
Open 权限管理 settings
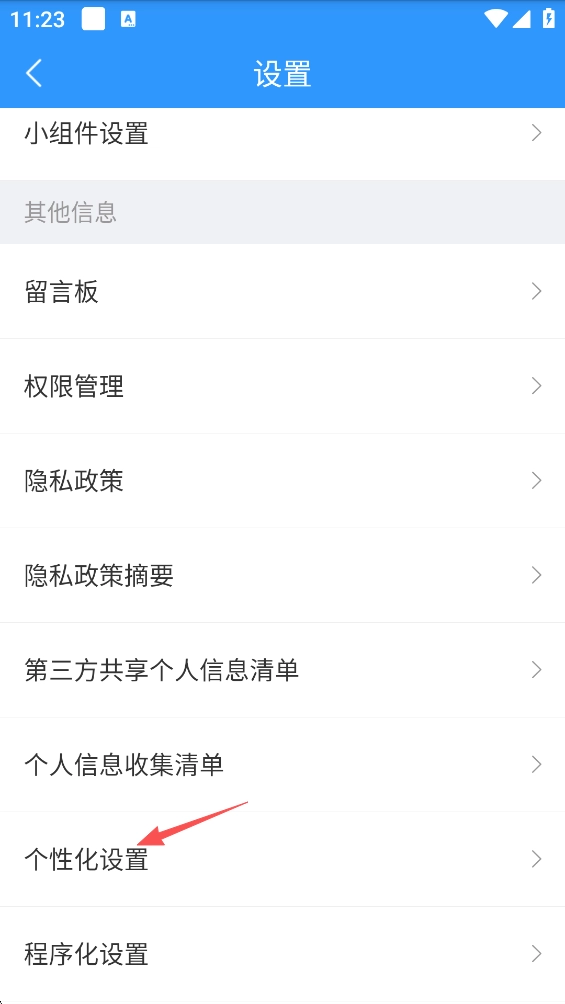(x=282, y=386)
